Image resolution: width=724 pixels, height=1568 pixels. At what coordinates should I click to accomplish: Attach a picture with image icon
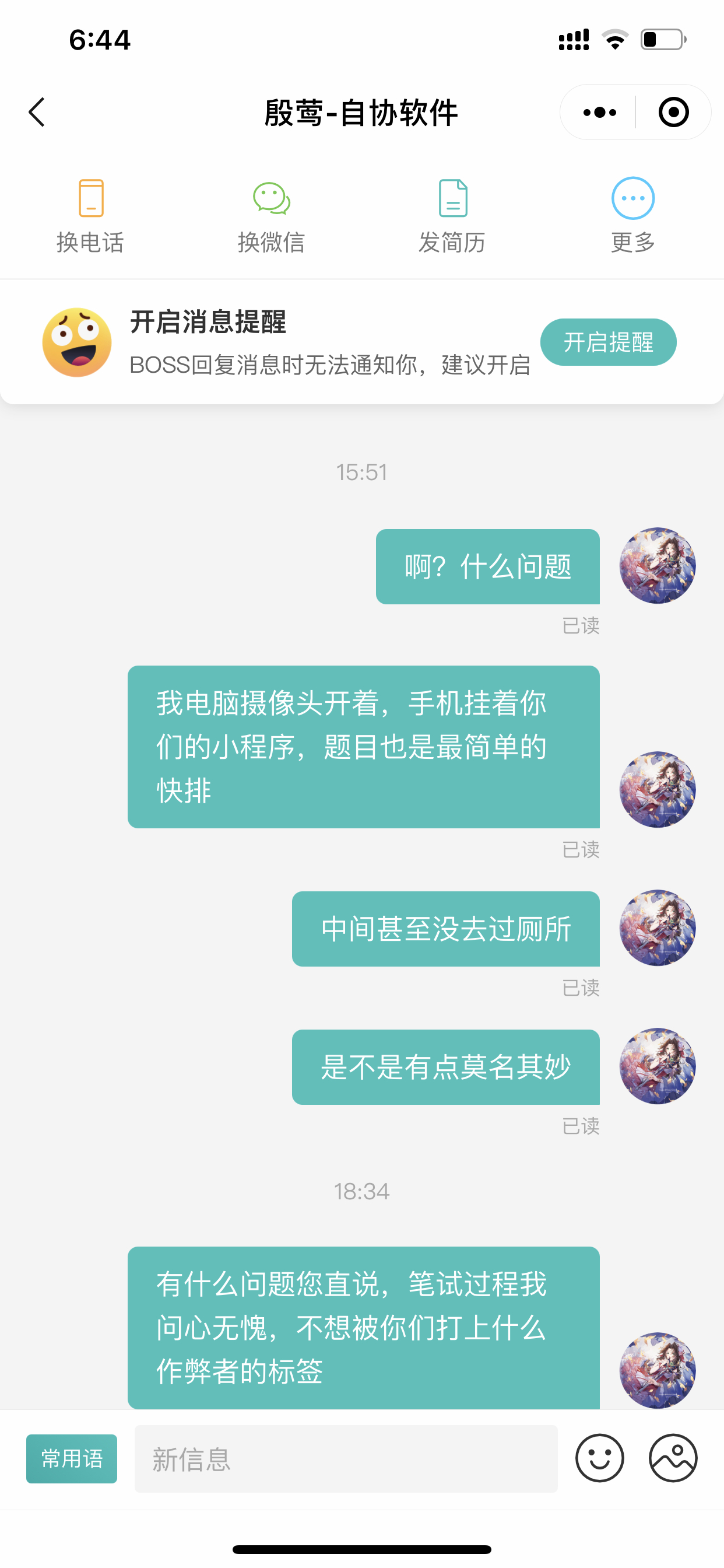coord(673,1458)
